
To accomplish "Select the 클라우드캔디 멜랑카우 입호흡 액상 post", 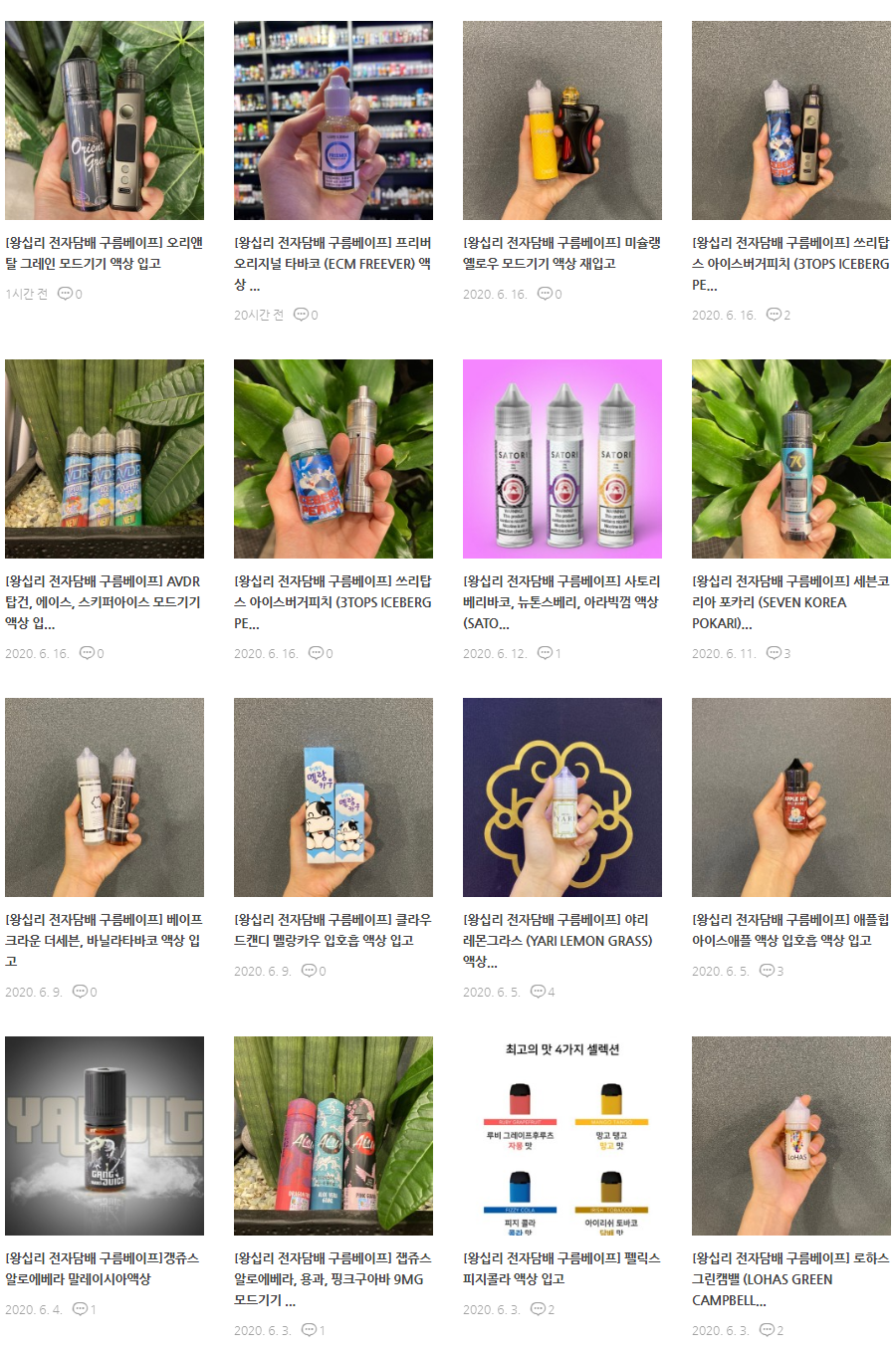I will tap(333, 930).
